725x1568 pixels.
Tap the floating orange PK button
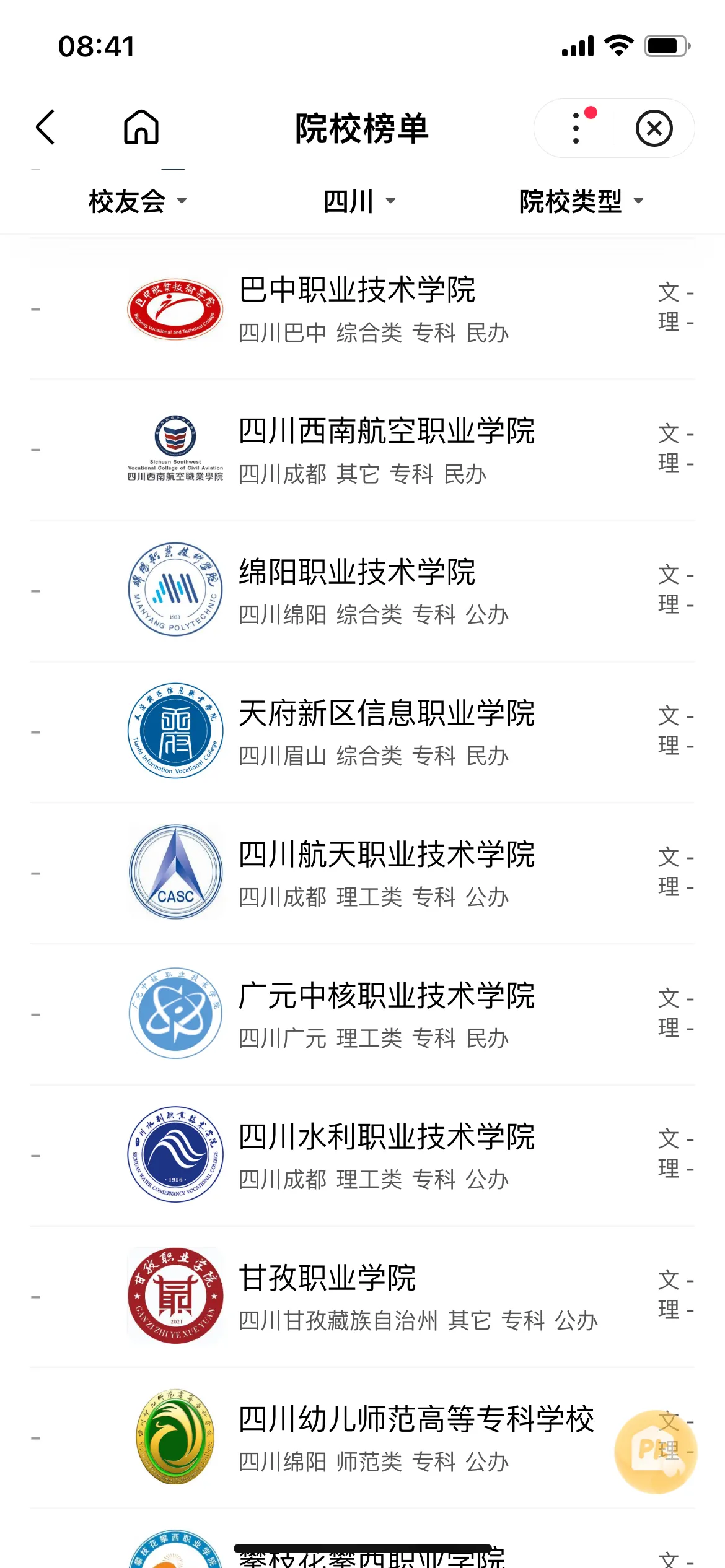655,1451
